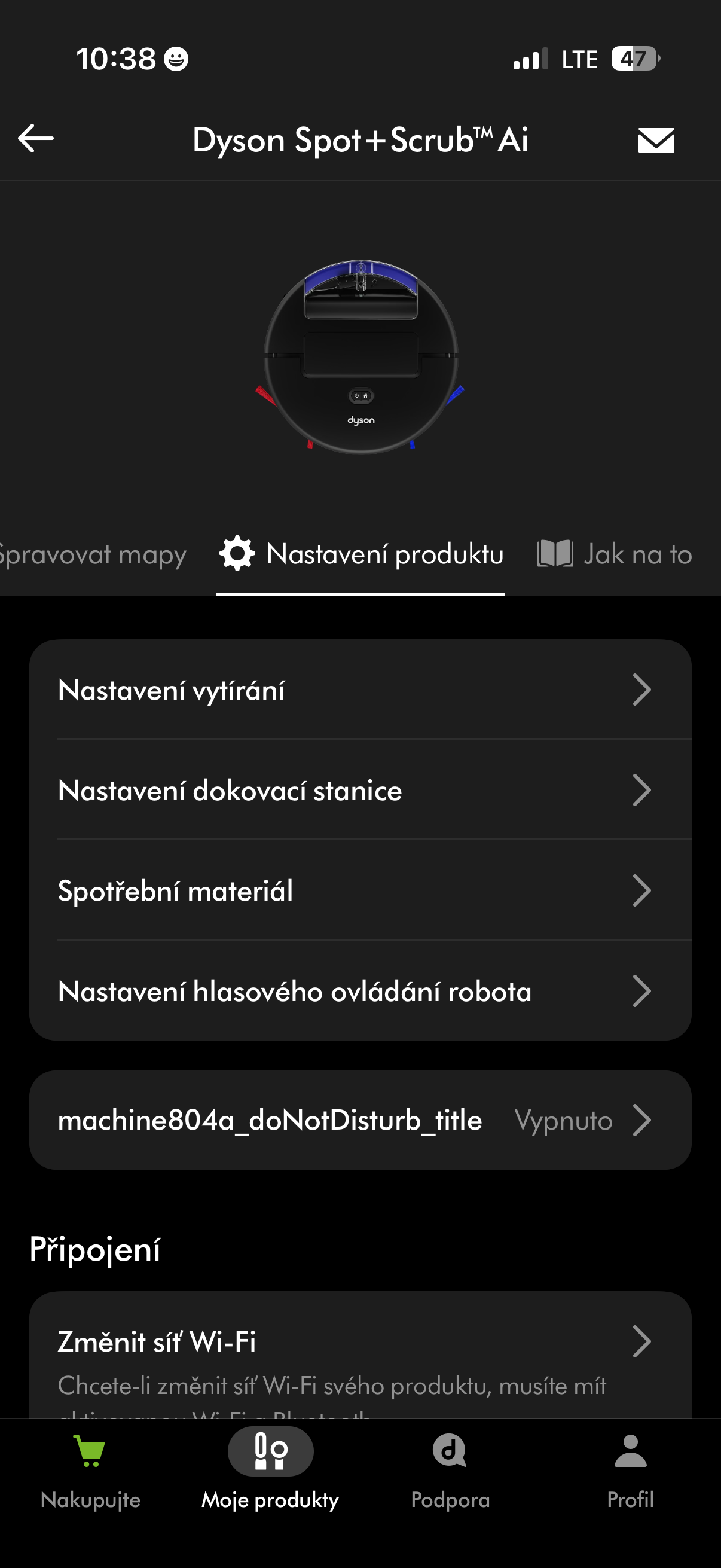Switch to the Spravovat mapy tab
Viewport: 721px width, 1568px height.
coord(93,554)
